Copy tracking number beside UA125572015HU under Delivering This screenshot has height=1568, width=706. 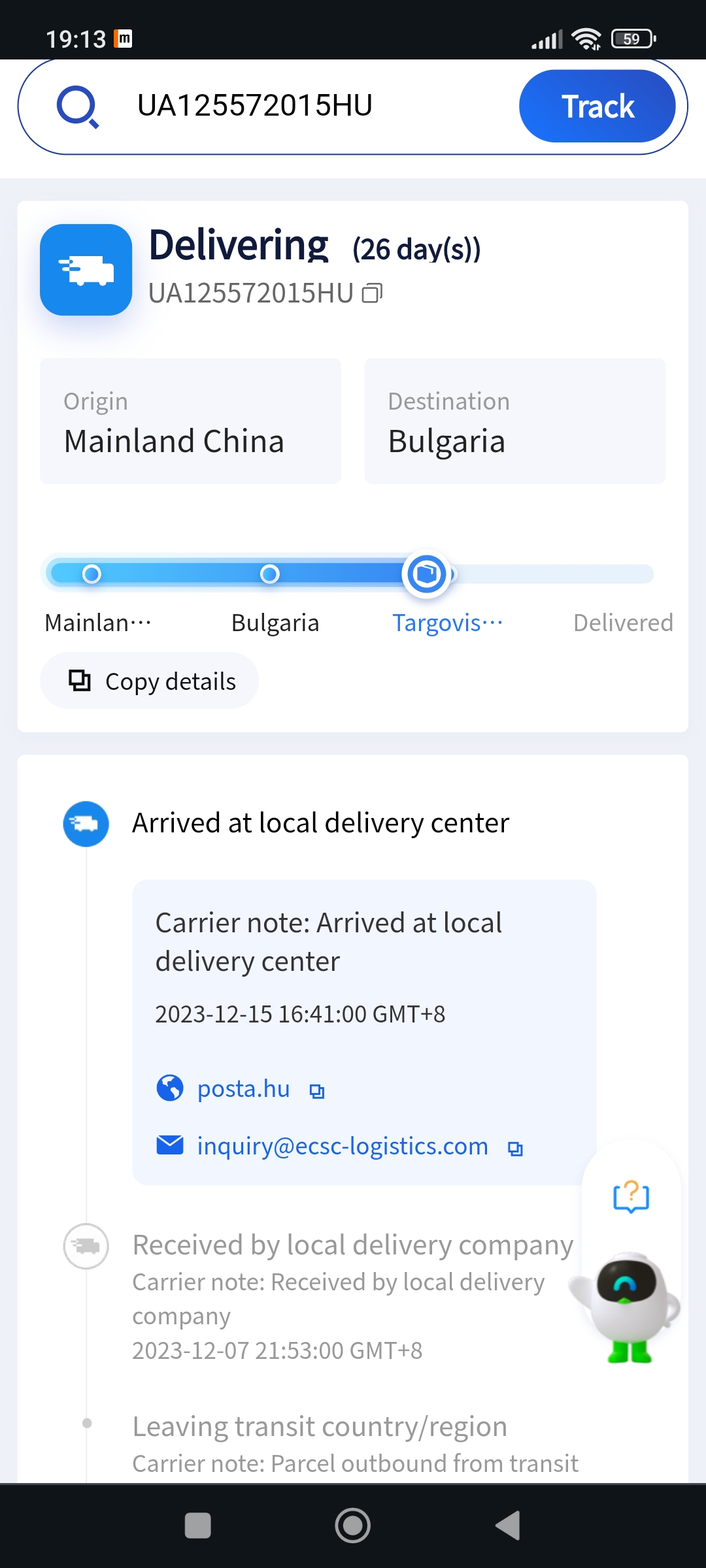click(372, 293)
